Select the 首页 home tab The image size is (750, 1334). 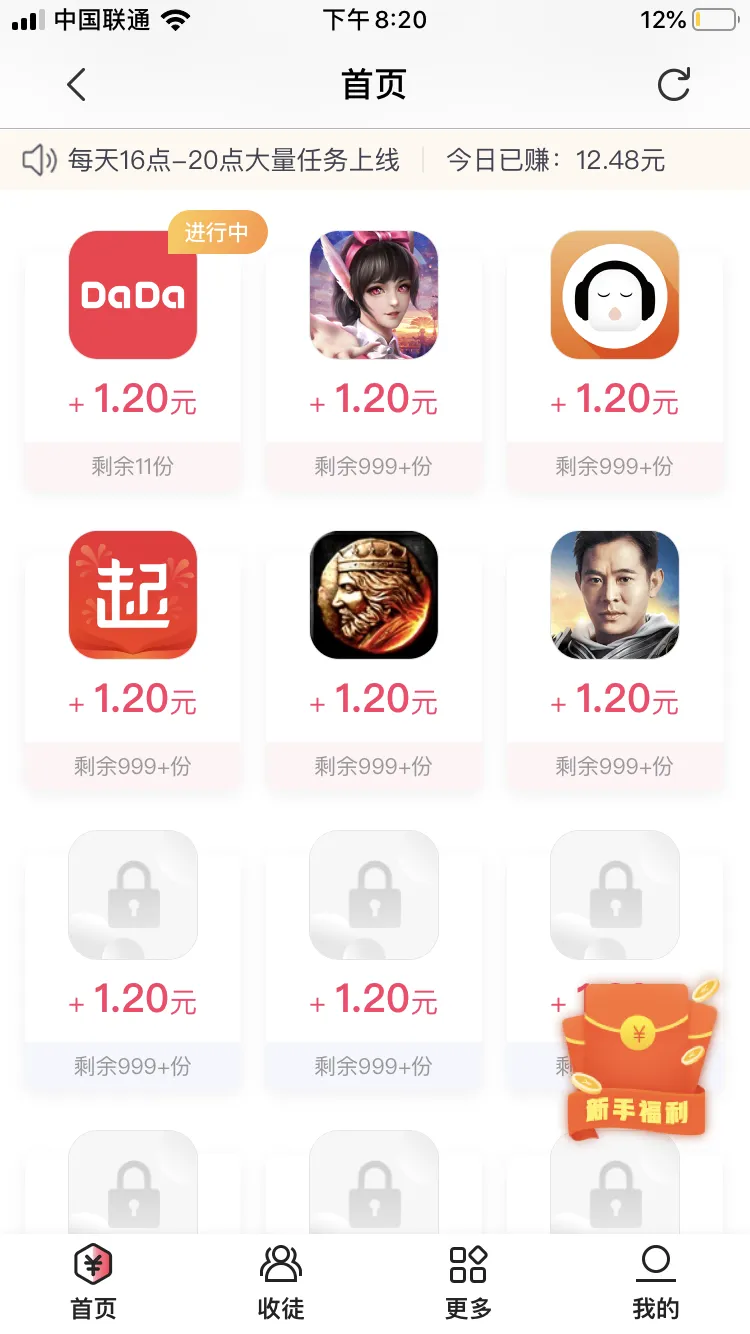[x=92, y=1280]
